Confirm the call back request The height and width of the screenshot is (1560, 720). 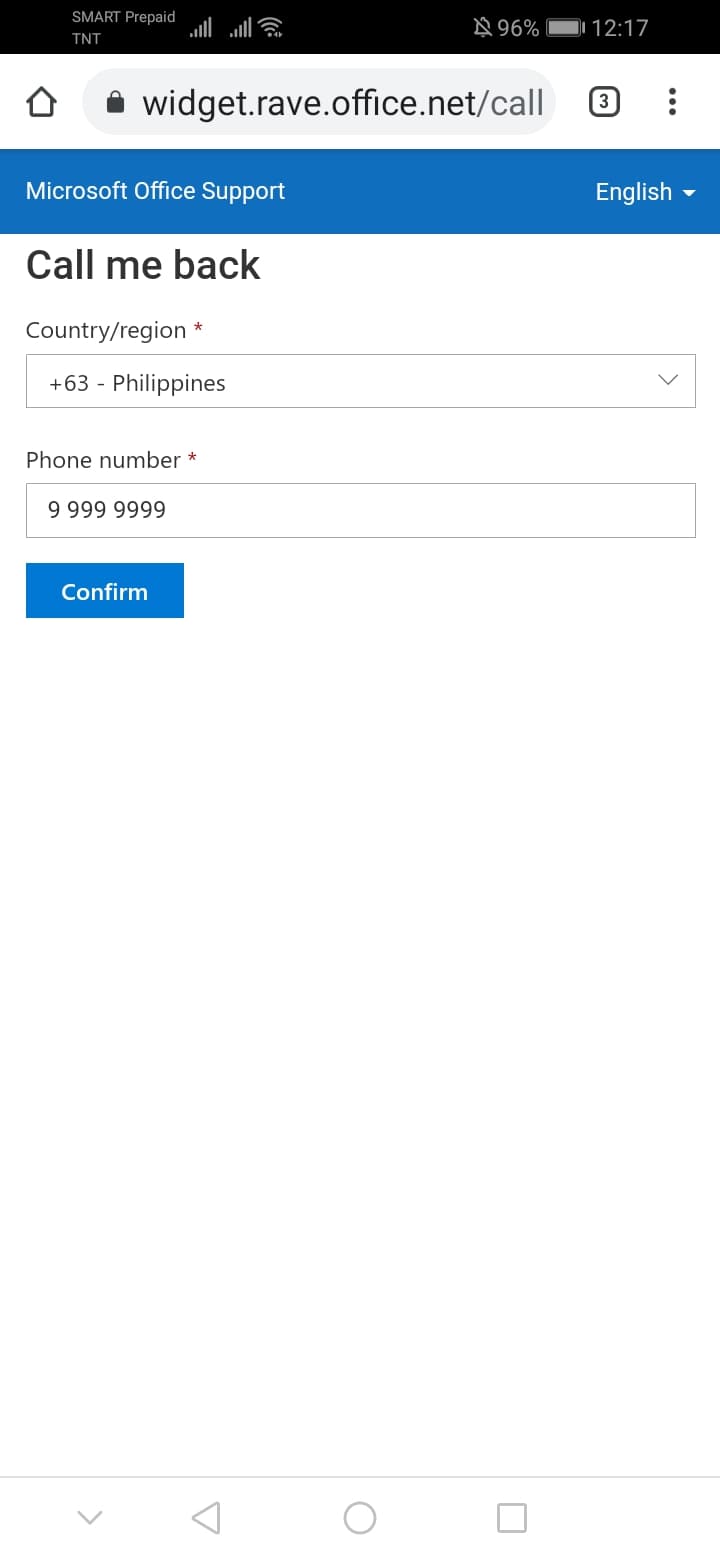(105, 591)
